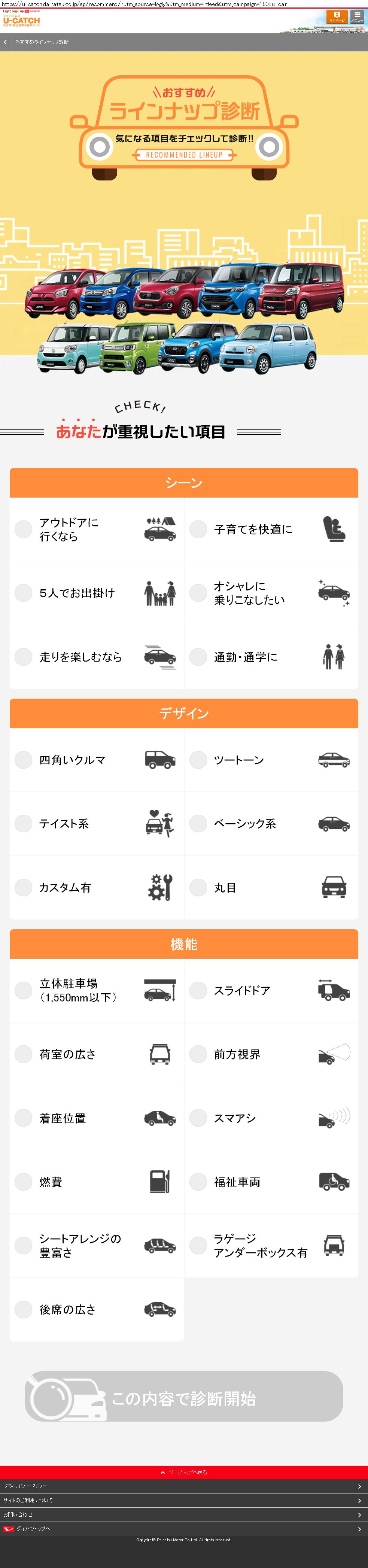Choose the 丸目 design checkbox
This screenshot has width=368, height=1568.
198,887
